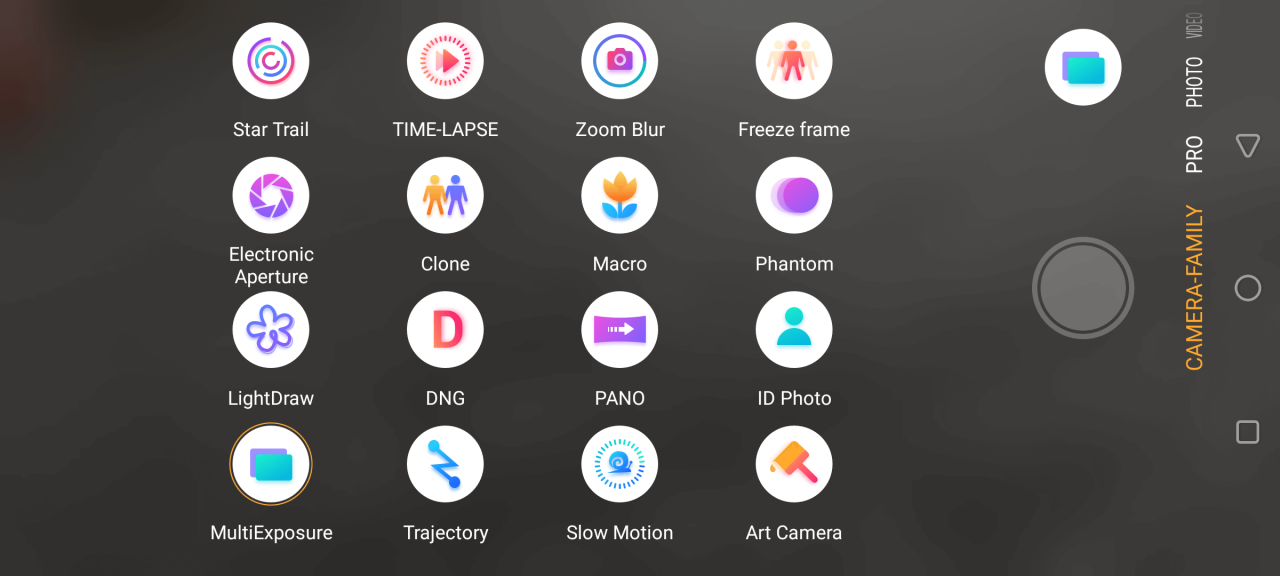Switch to the PRO tab

[1194, 155]
